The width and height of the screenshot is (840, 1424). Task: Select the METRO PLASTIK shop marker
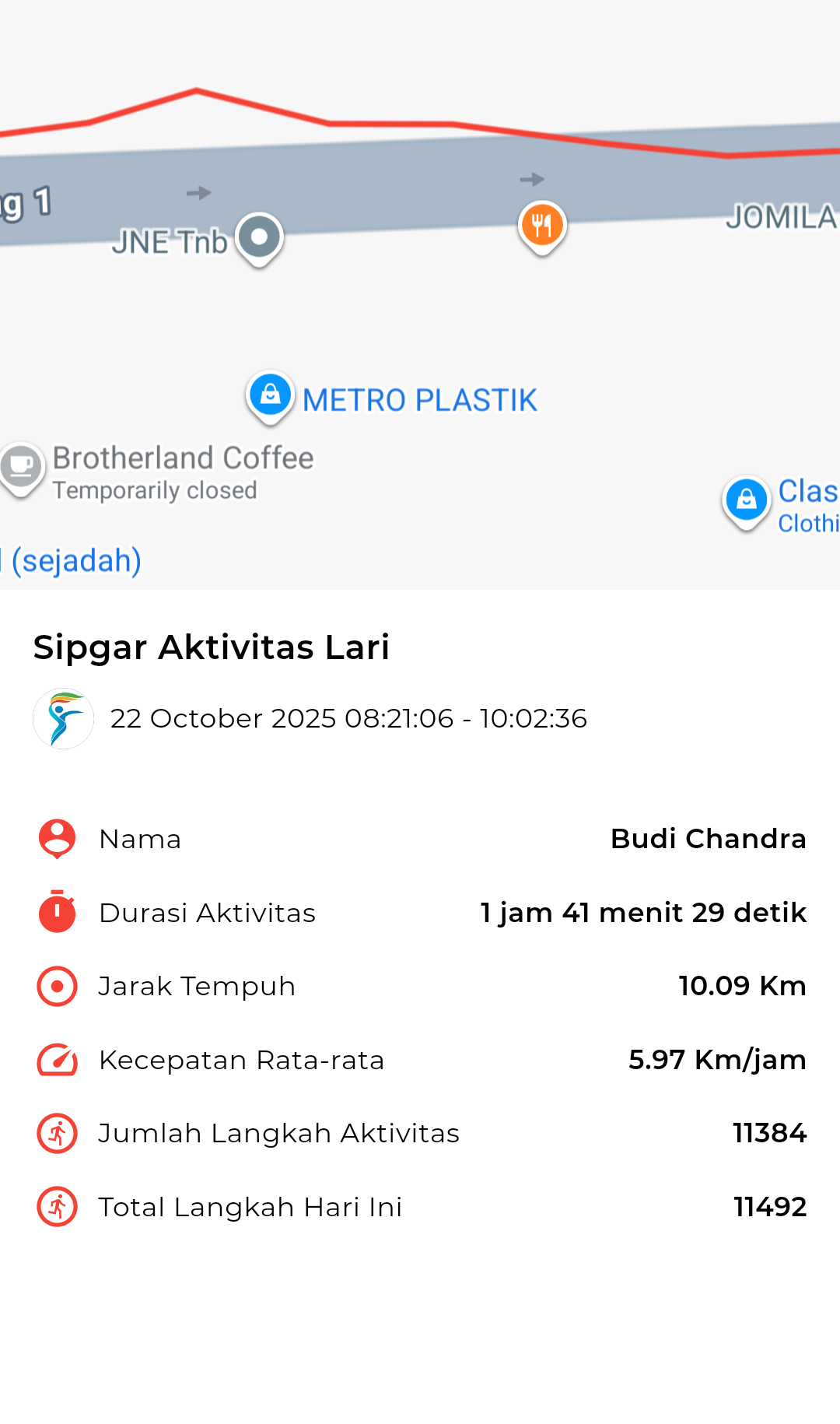coord(270,395)
